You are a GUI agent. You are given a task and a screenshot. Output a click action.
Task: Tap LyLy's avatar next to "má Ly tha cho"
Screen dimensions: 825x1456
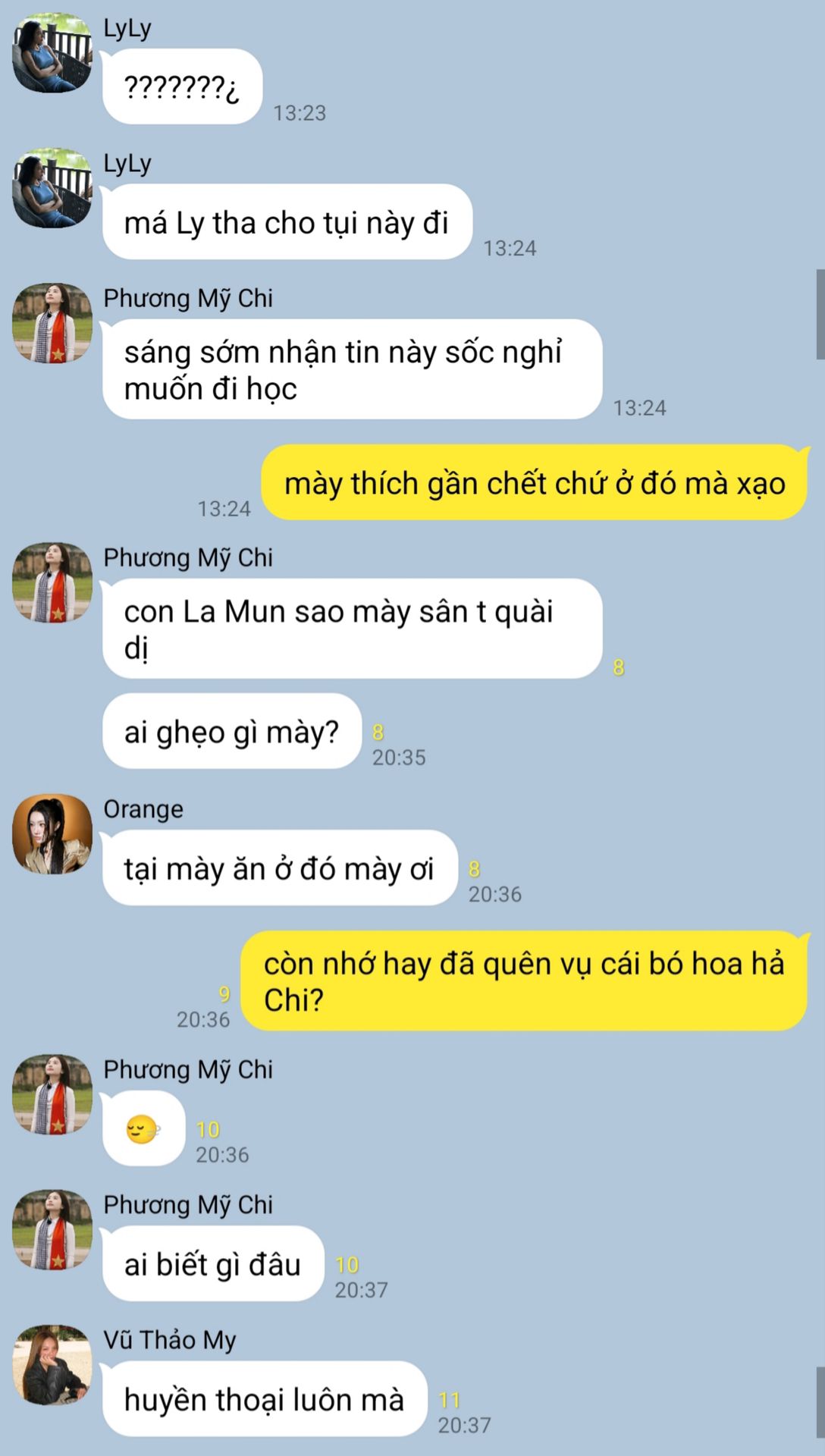[x=52, y=188]
